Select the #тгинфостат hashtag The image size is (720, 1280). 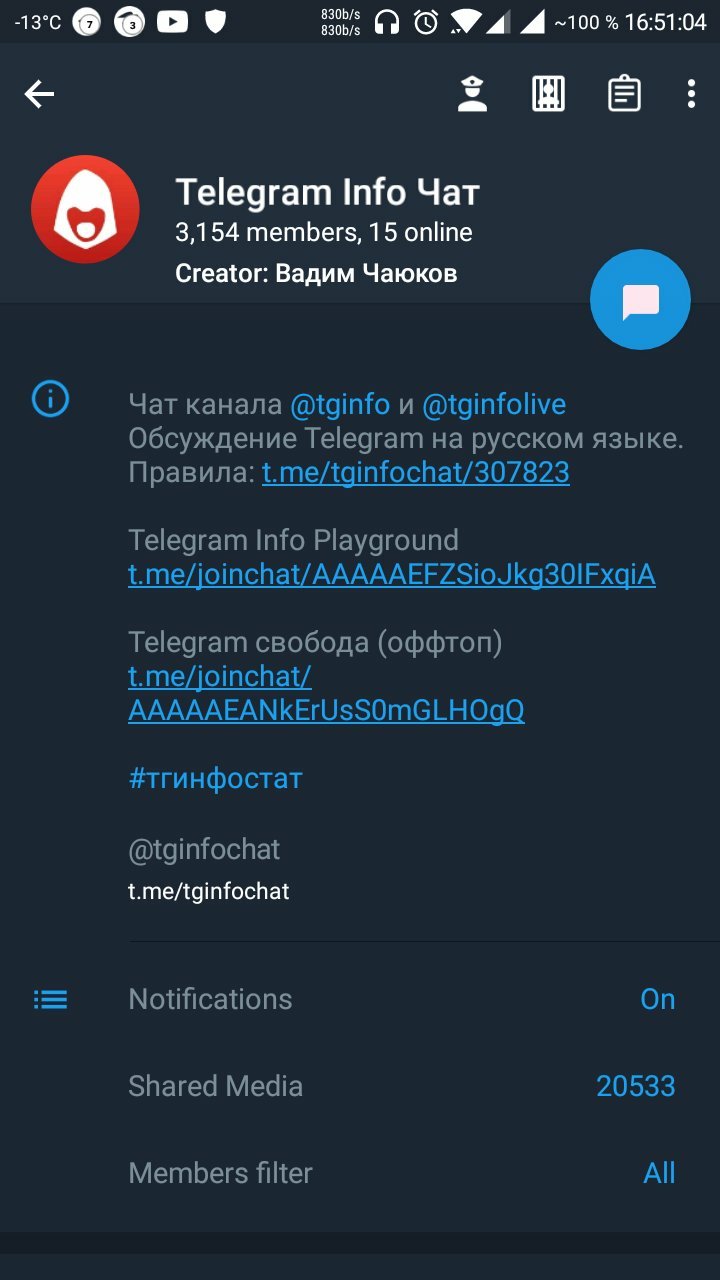215,778
